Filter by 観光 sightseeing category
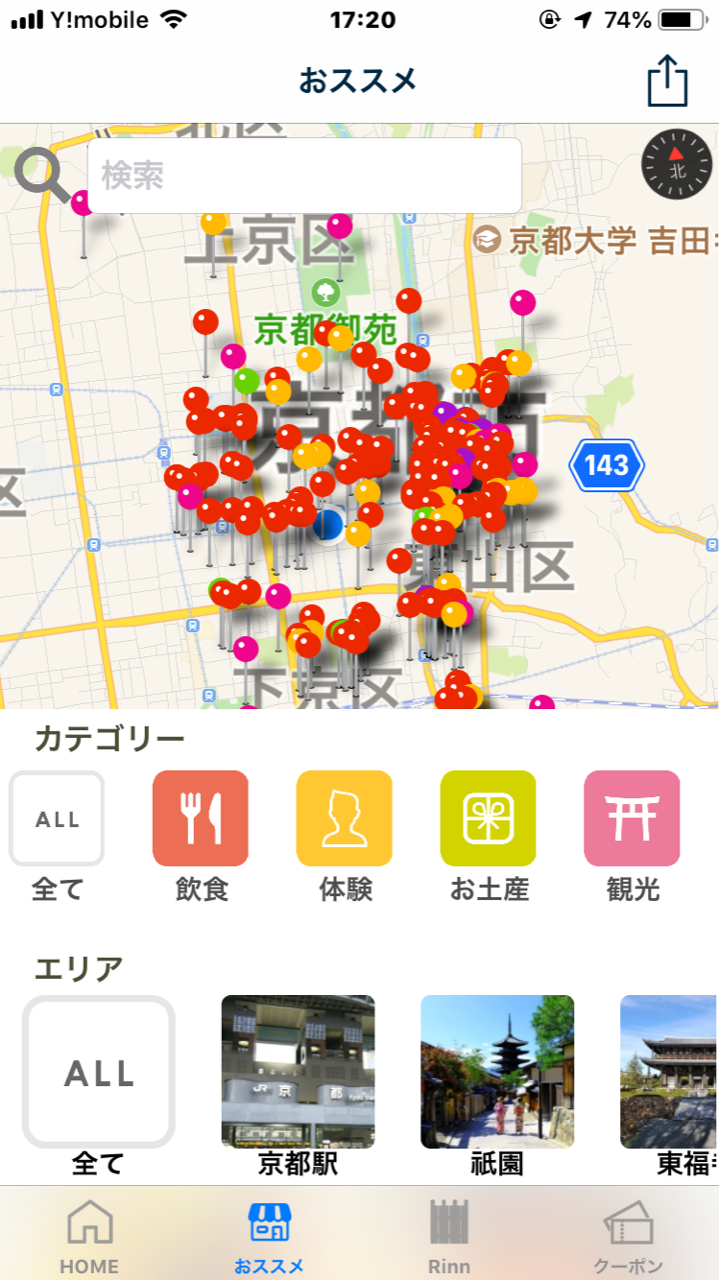This screenshot has width=719, height=1280. point(632,819)
